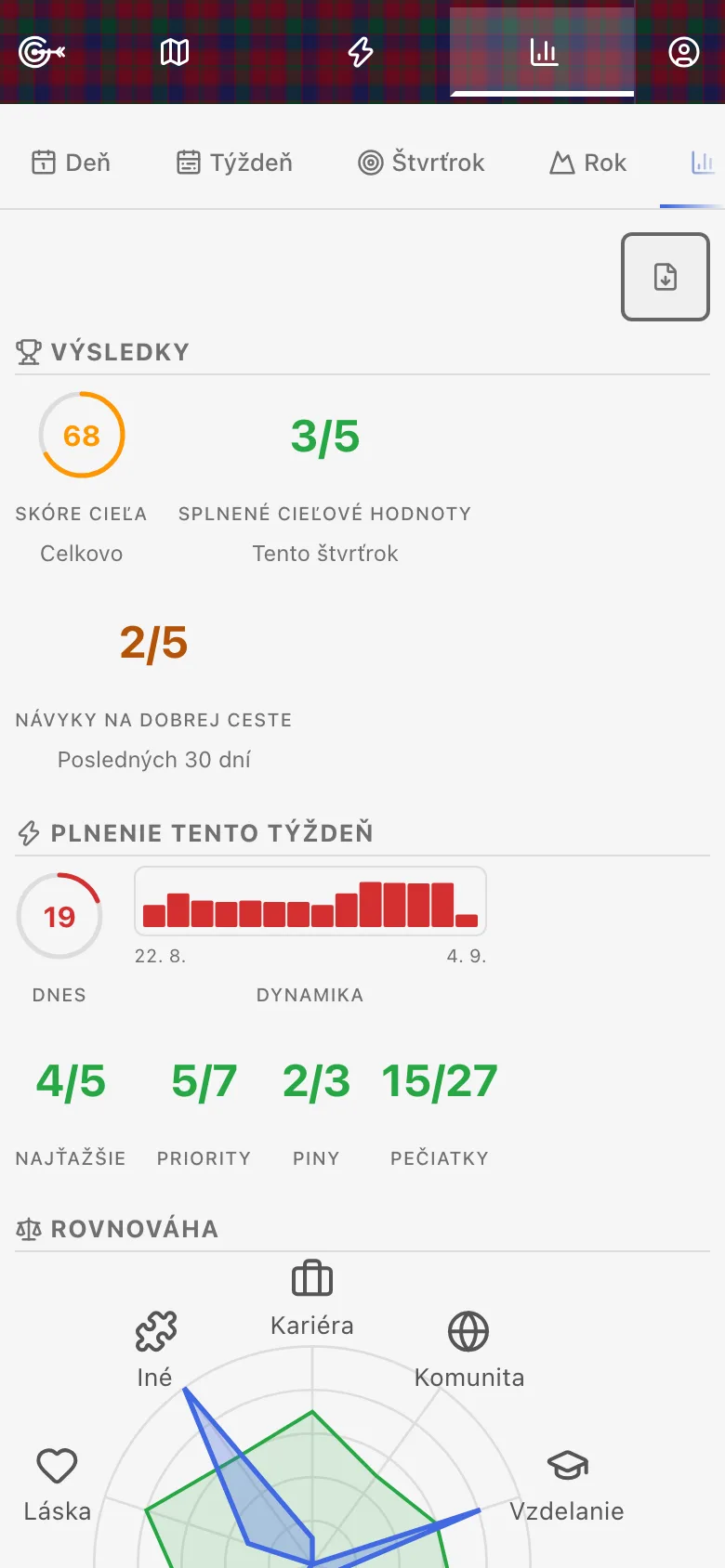Switch to the map tab
Viewport: 725px width, 1568px height.
point(175,52)
